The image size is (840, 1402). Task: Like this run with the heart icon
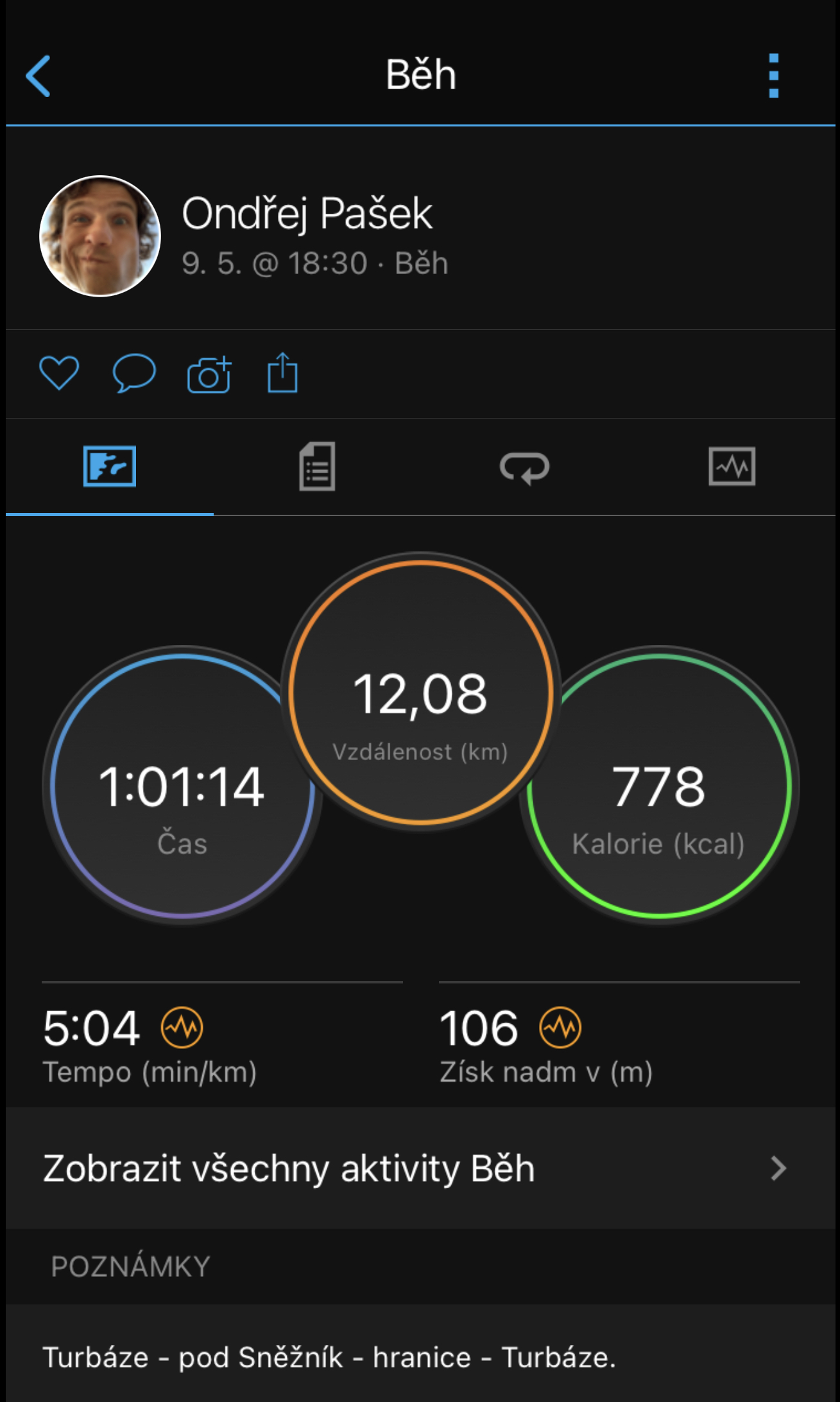point(59,373)
